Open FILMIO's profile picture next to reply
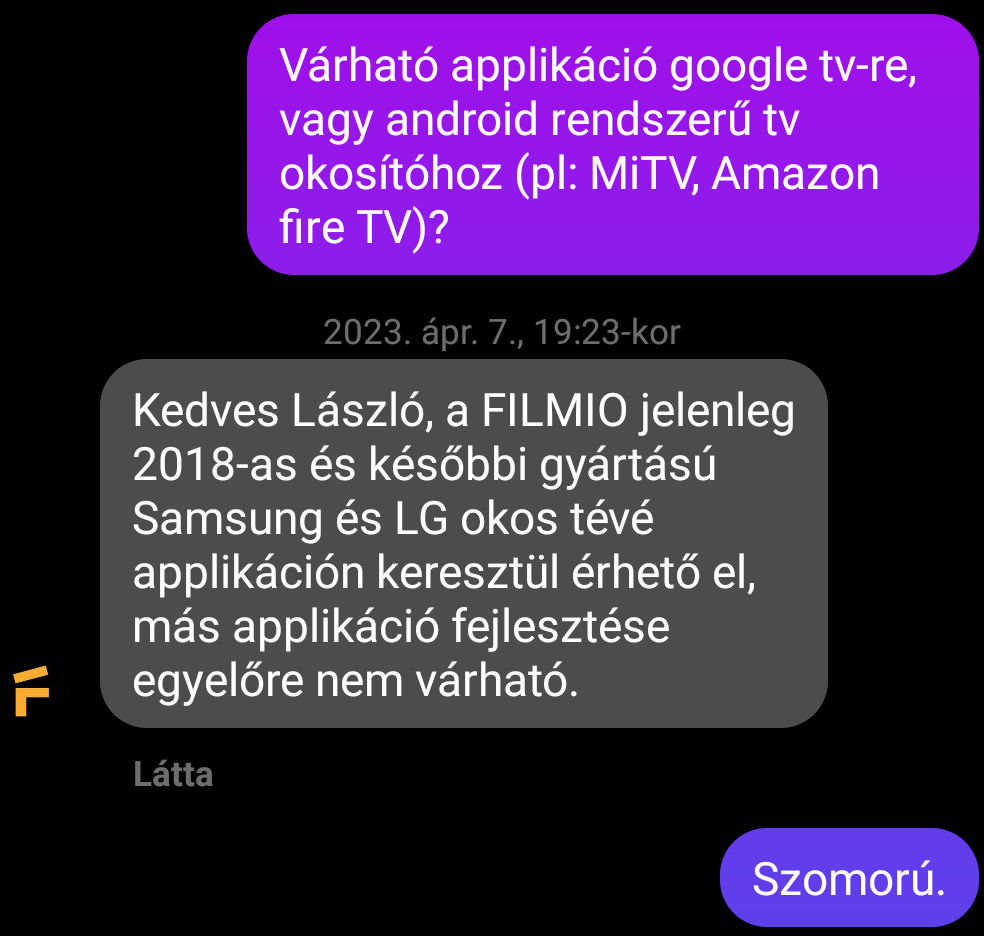Viewport: 984px width, 936px height. tap(31, 690)
